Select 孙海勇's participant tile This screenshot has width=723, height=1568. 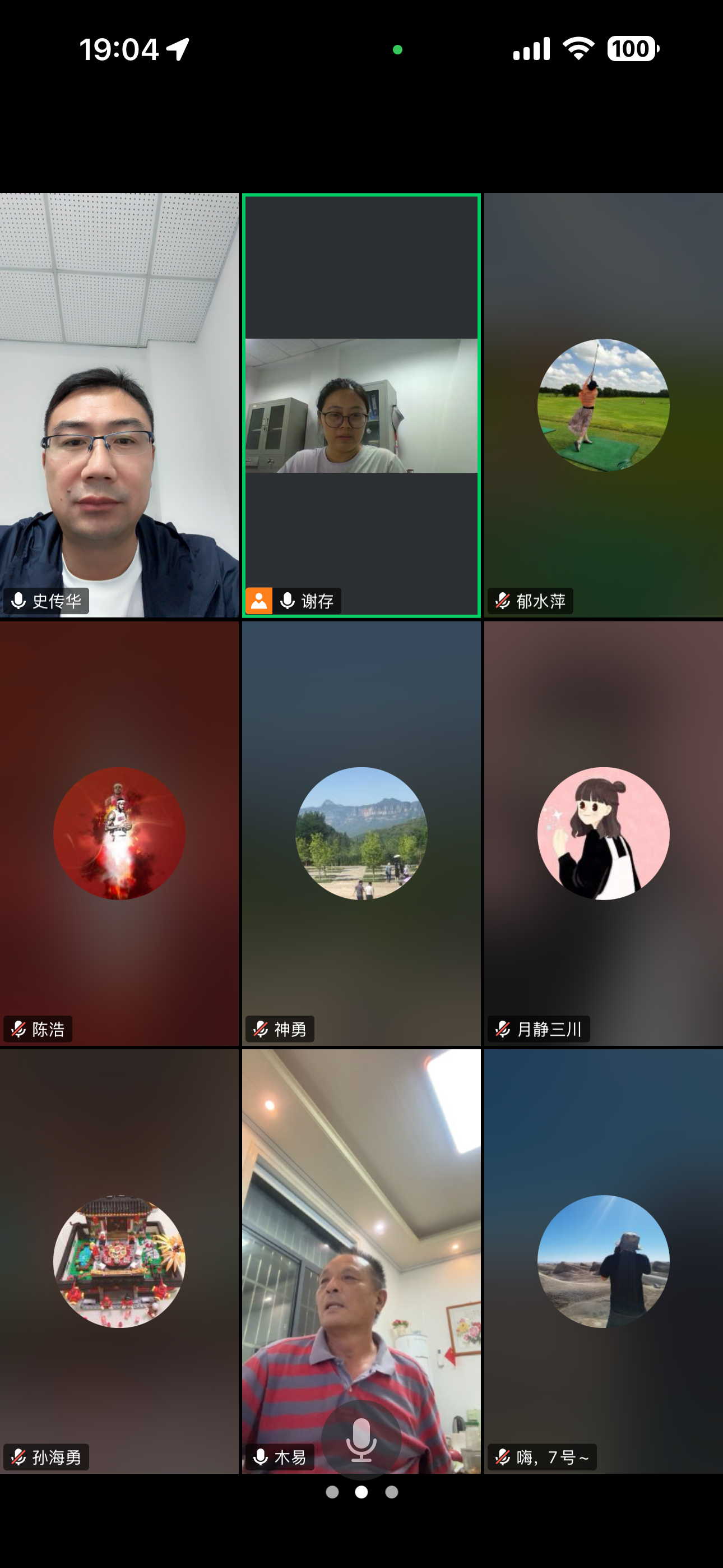[x=119, y=1261]
